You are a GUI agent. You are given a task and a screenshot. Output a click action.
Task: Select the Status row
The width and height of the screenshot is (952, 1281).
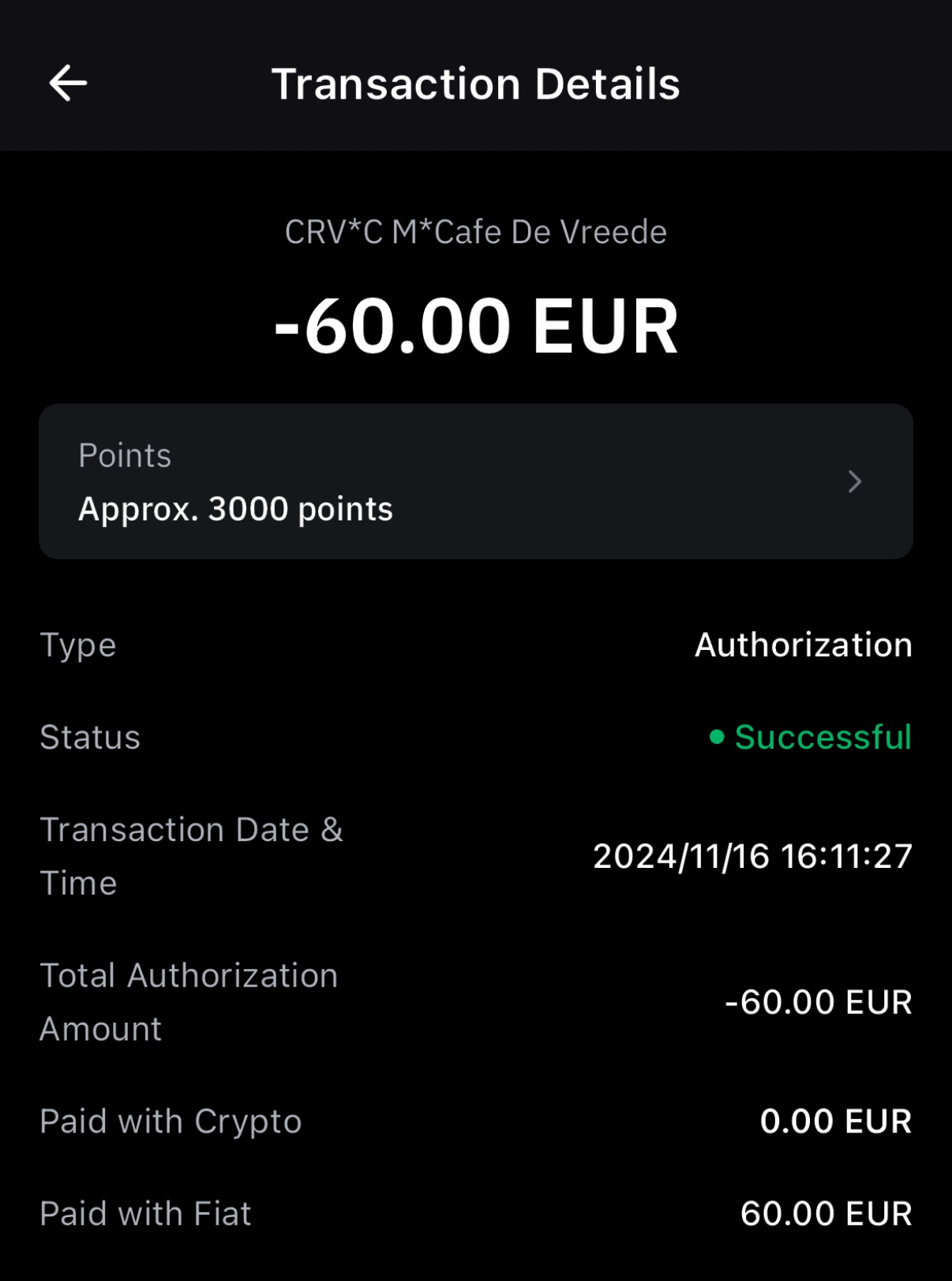(x=476, y=737)
